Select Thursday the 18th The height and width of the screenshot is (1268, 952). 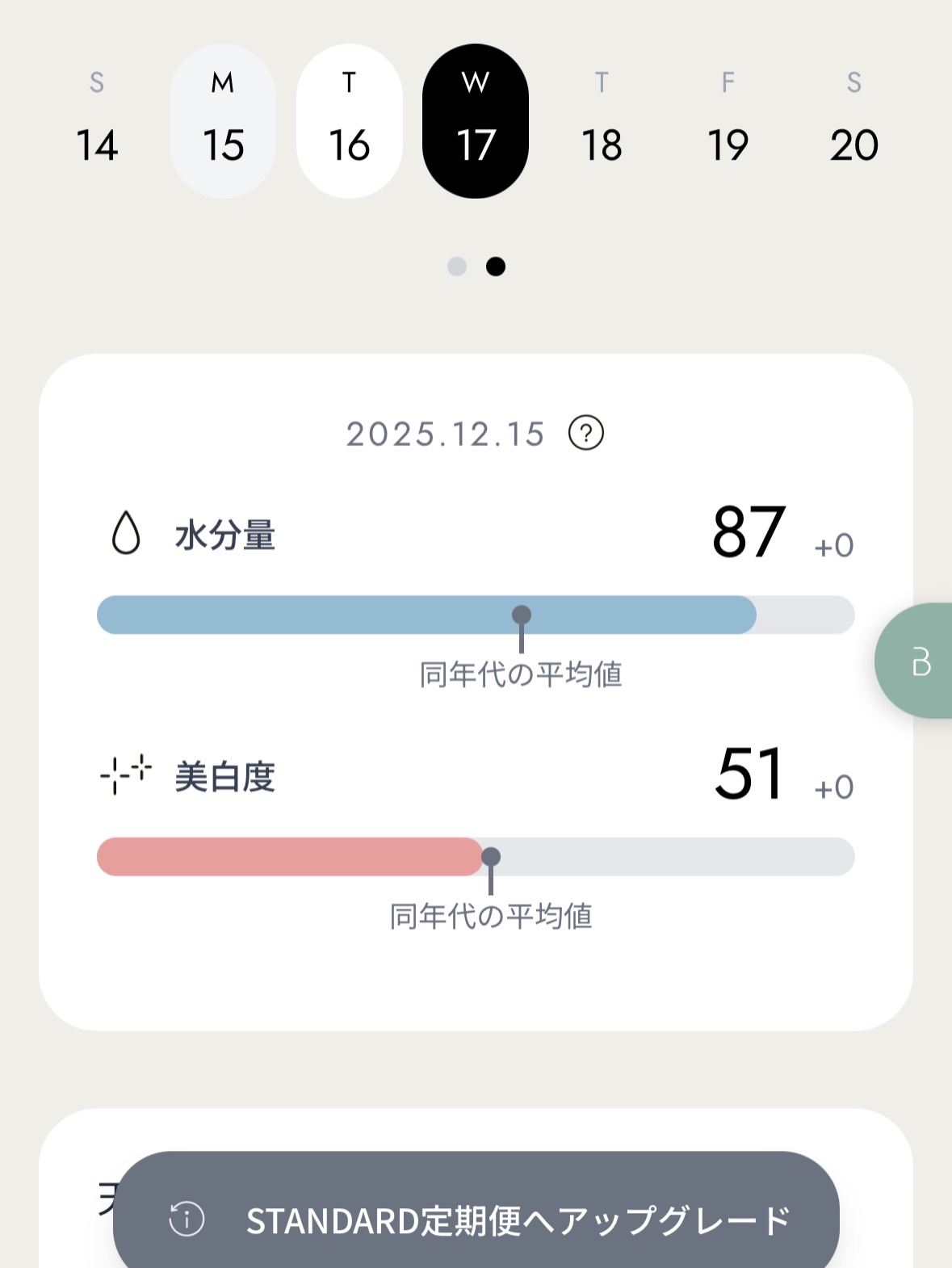pos(602,121)
